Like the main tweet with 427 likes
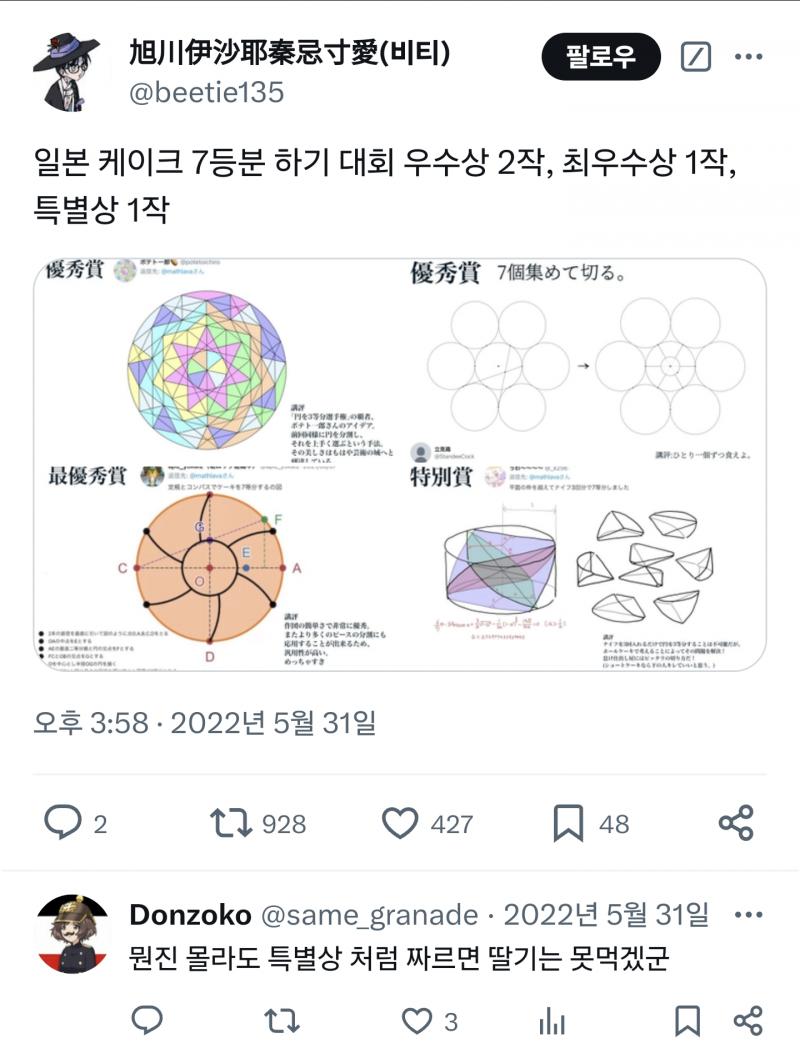 click(x=400, y=823)
